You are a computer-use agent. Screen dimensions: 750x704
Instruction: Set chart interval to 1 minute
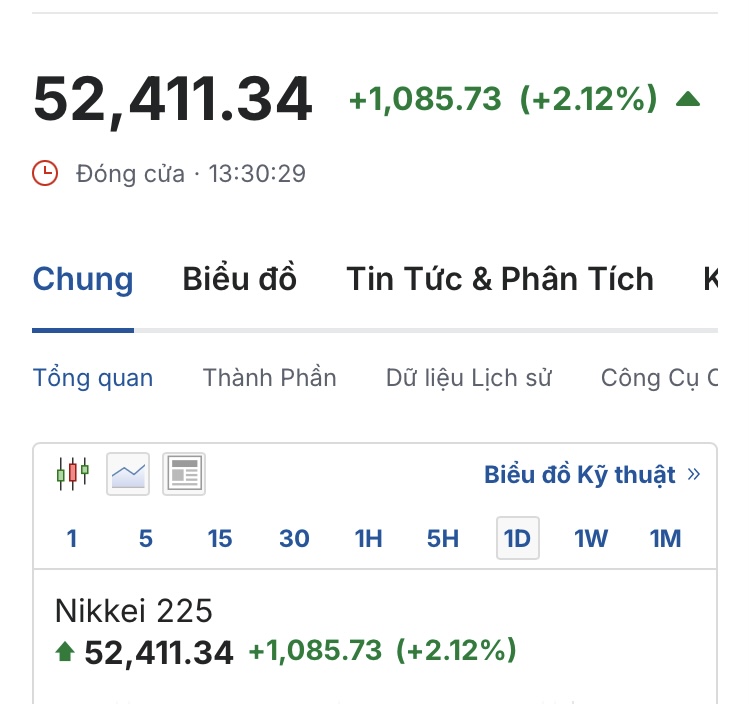pyautogui.click(x=72, y=539)
